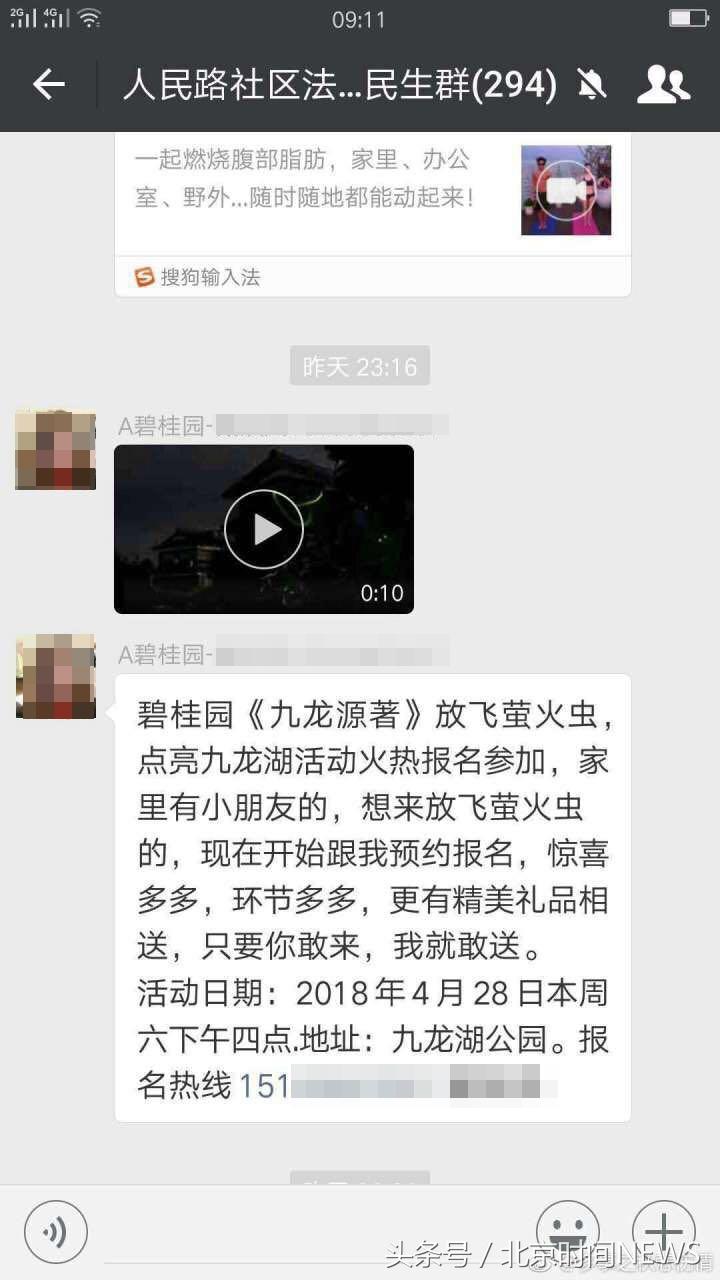Open the avatar of the video sender
This screenshot has height=1280, width=720.
[56, 450]
